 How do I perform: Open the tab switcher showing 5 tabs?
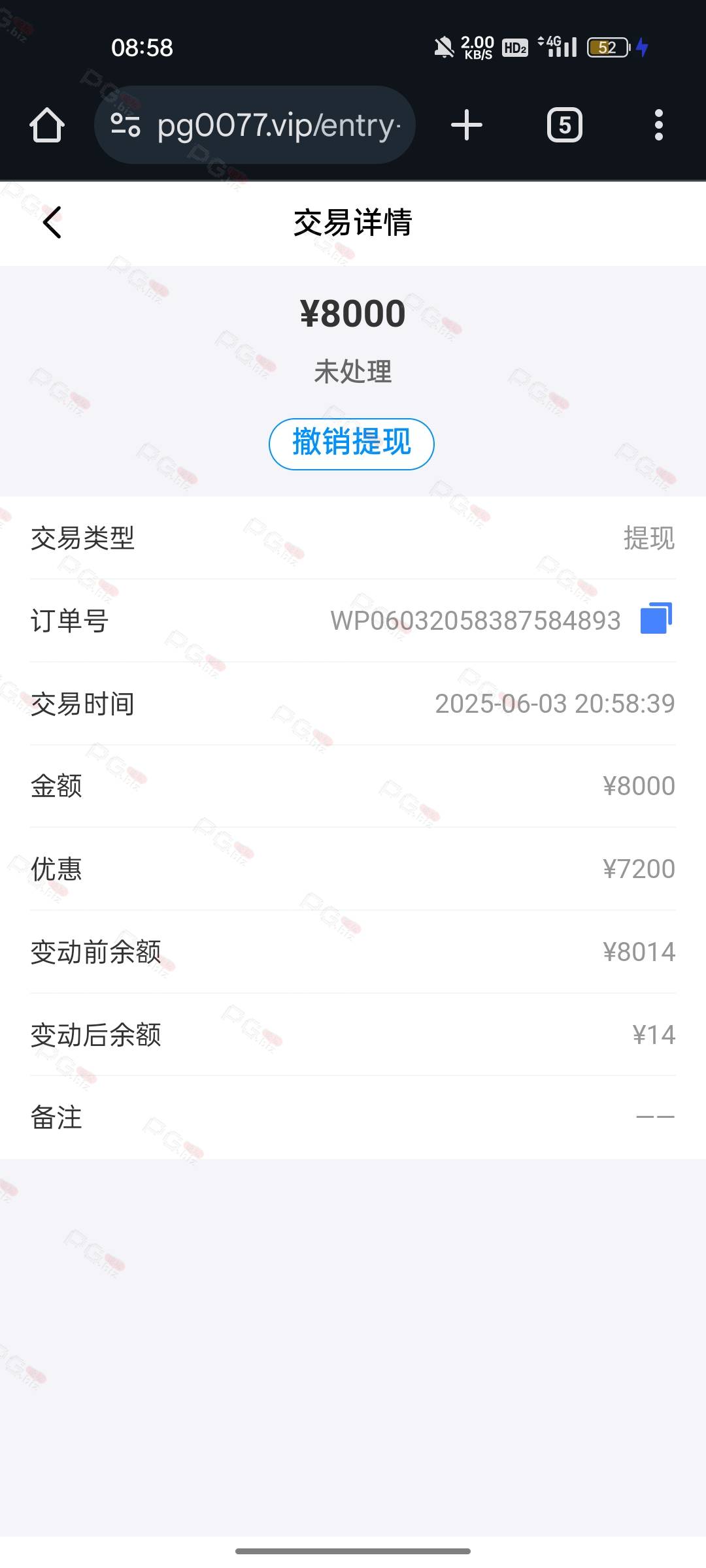click(x=565, y=125)
